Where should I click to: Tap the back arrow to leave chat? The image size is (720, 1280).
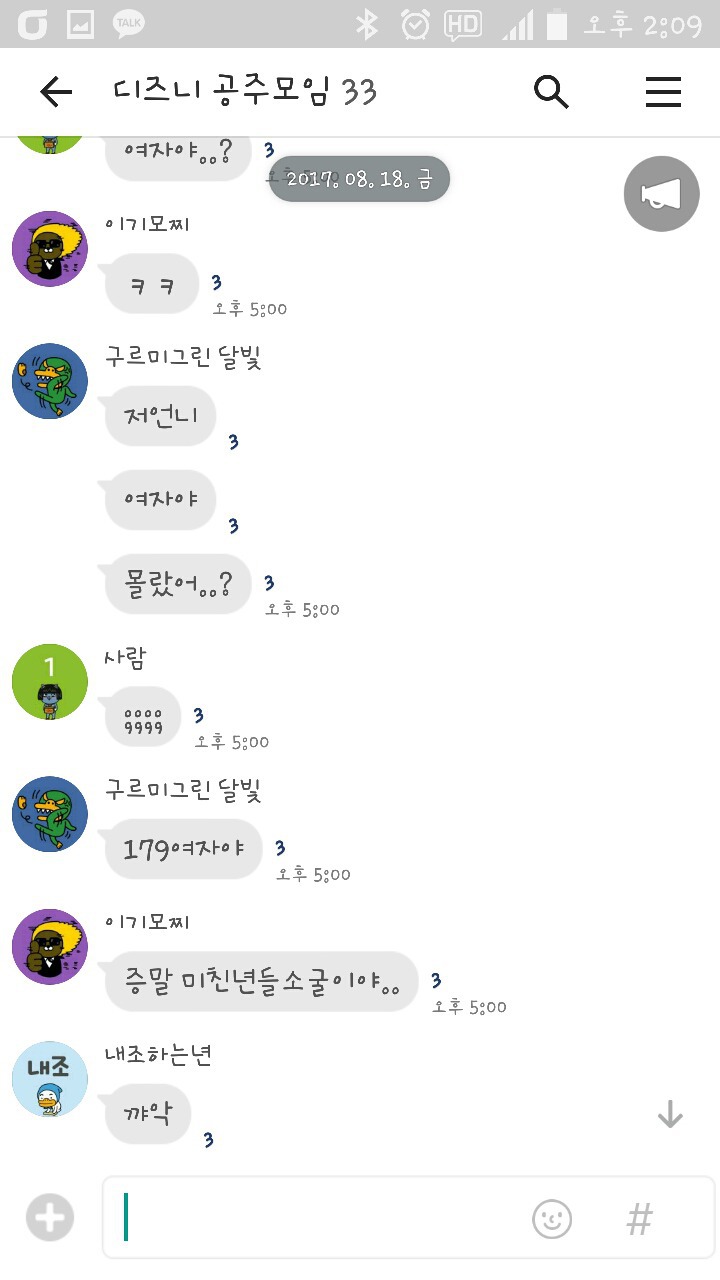[x=56, y=91]
